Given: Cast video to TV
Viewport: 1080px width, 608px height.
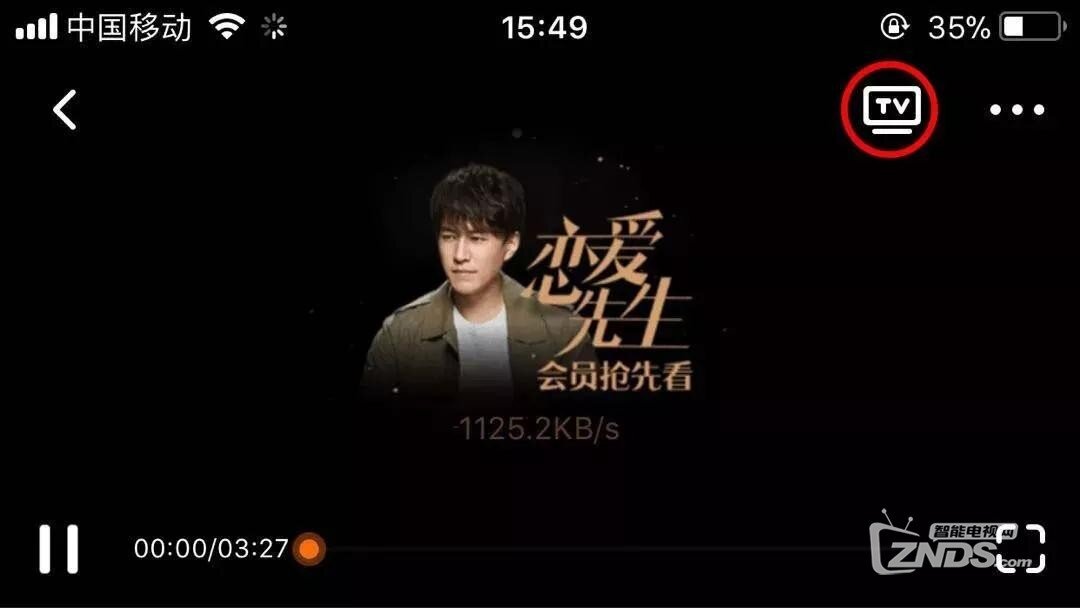Looking at the screenshot, I should tap(891, 110).
